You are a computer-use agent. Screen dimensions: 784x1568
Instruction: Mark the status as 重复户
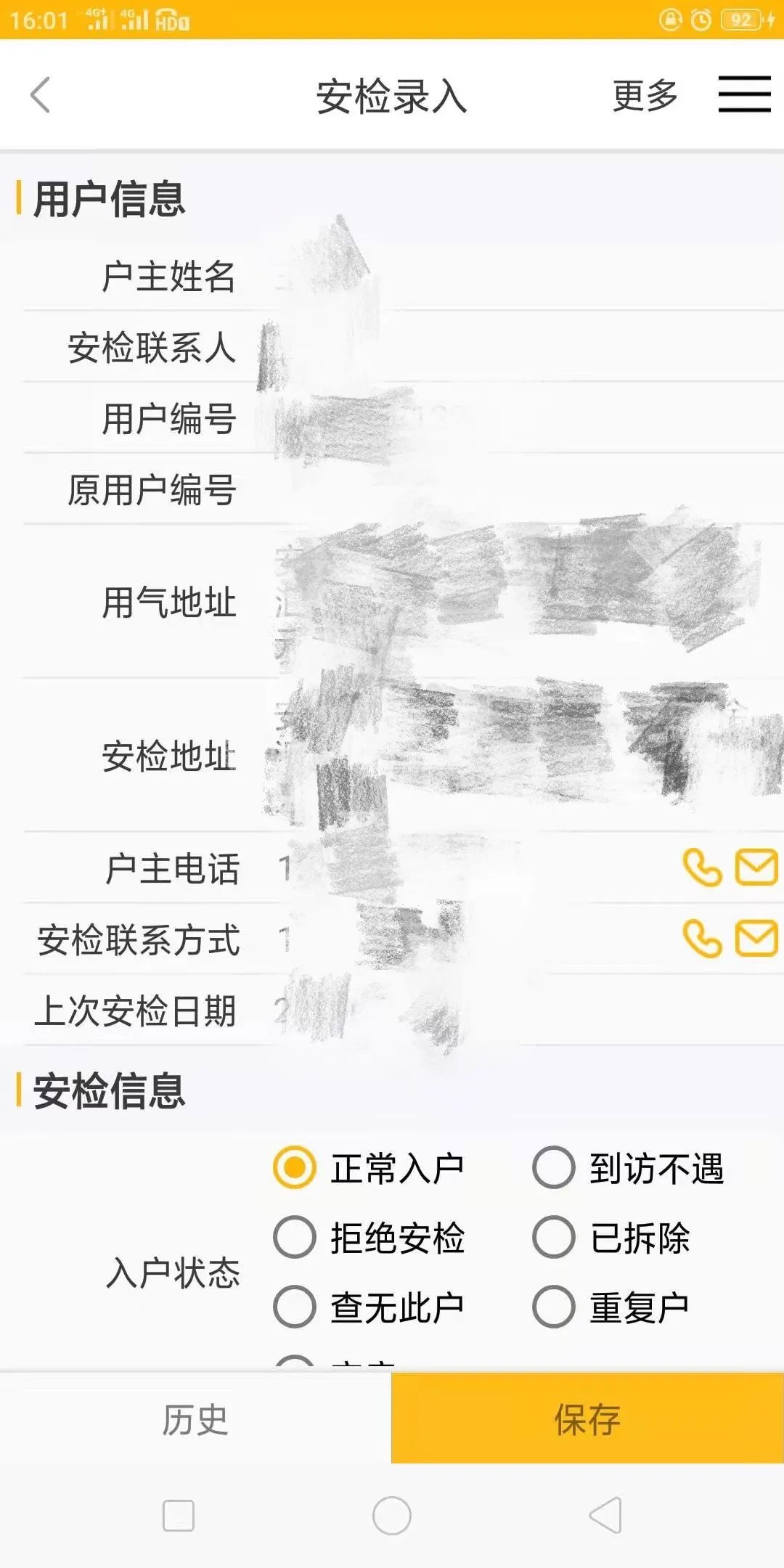(611, 1307)
